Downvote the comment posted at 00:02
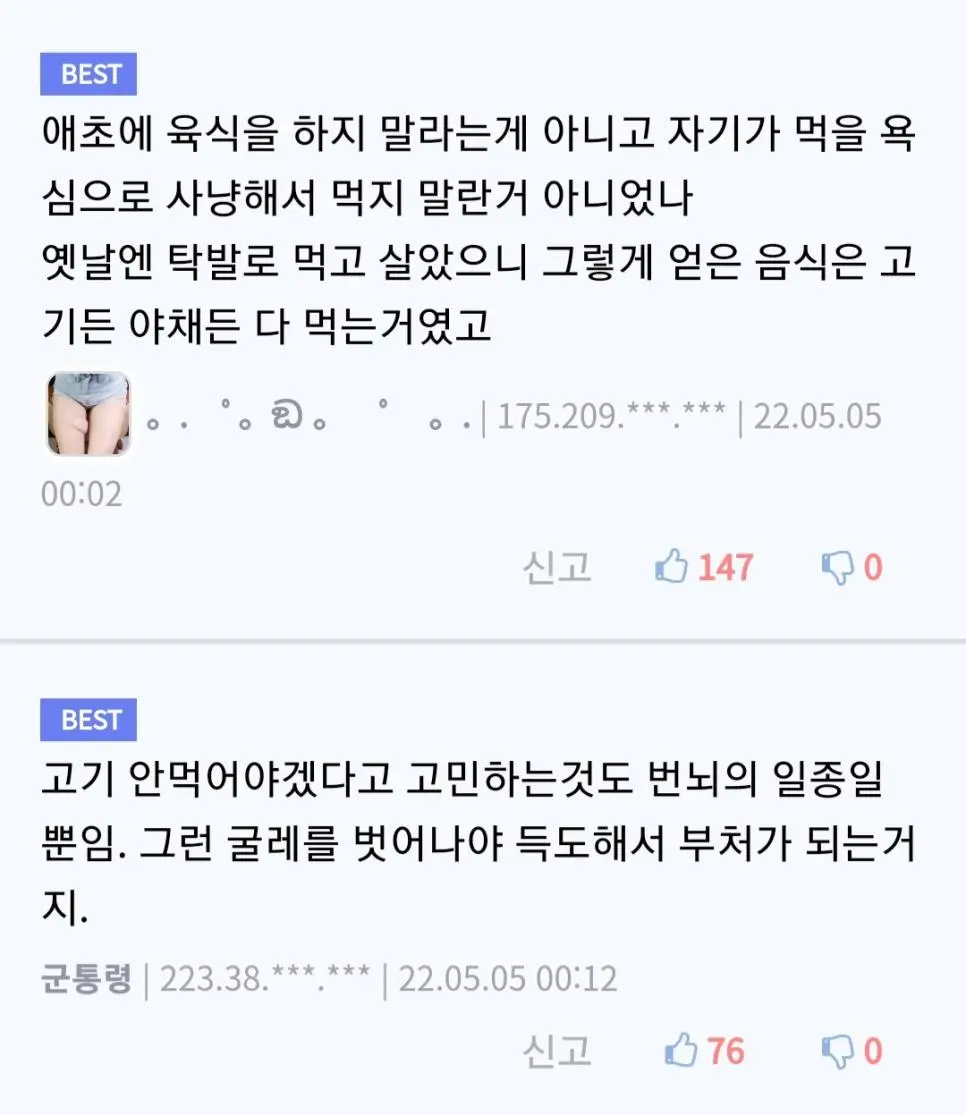966x1115 pixels. pos(836,568)
